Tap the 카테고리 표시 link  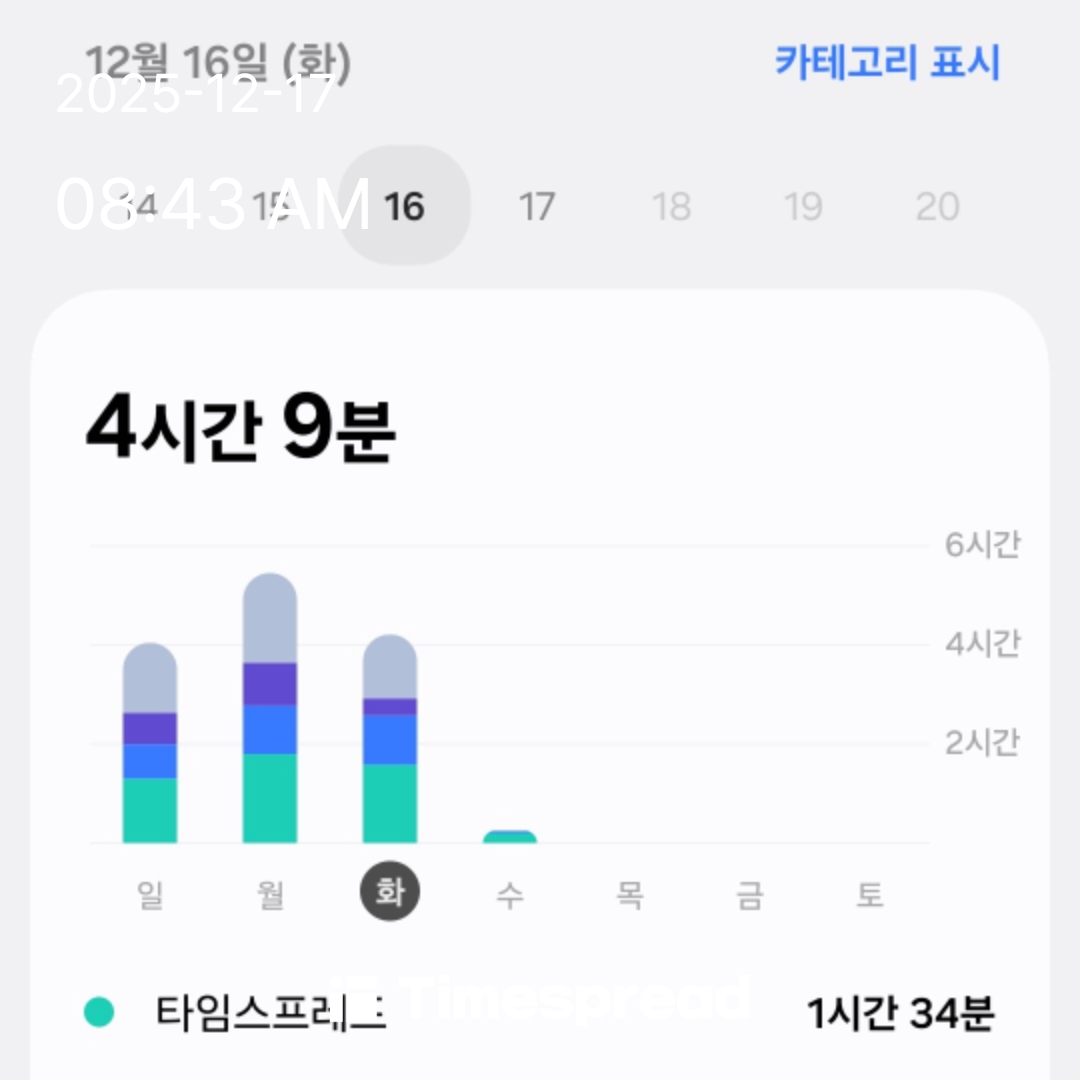click(887, 62)
